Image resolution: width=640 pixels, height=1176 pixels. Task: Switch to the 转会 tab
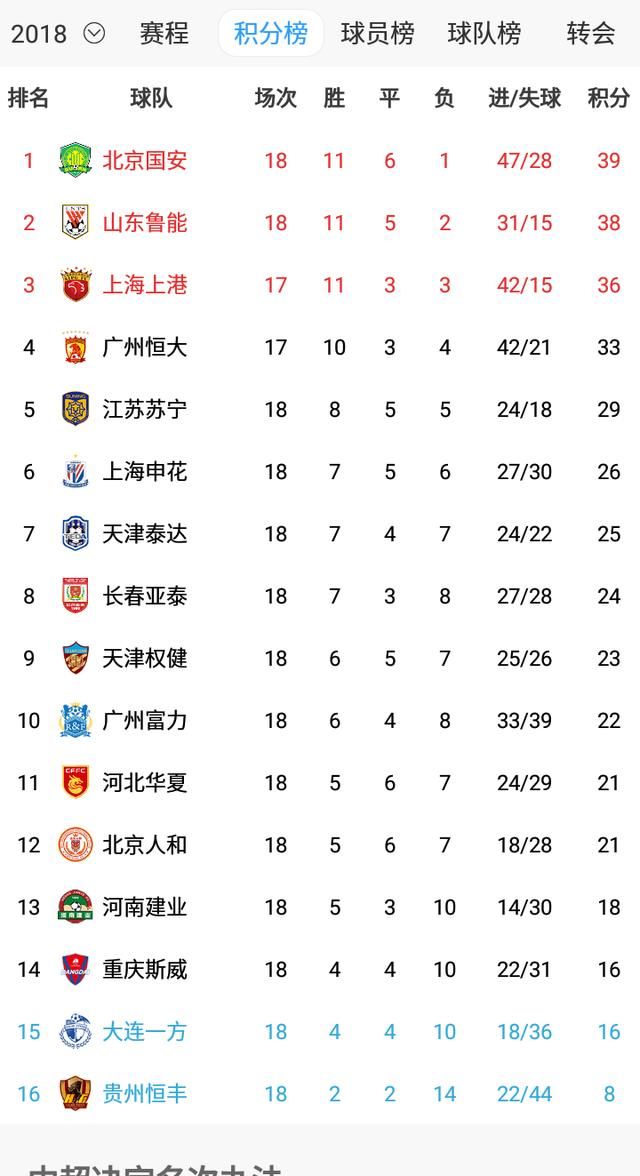(x=590, y=33)
